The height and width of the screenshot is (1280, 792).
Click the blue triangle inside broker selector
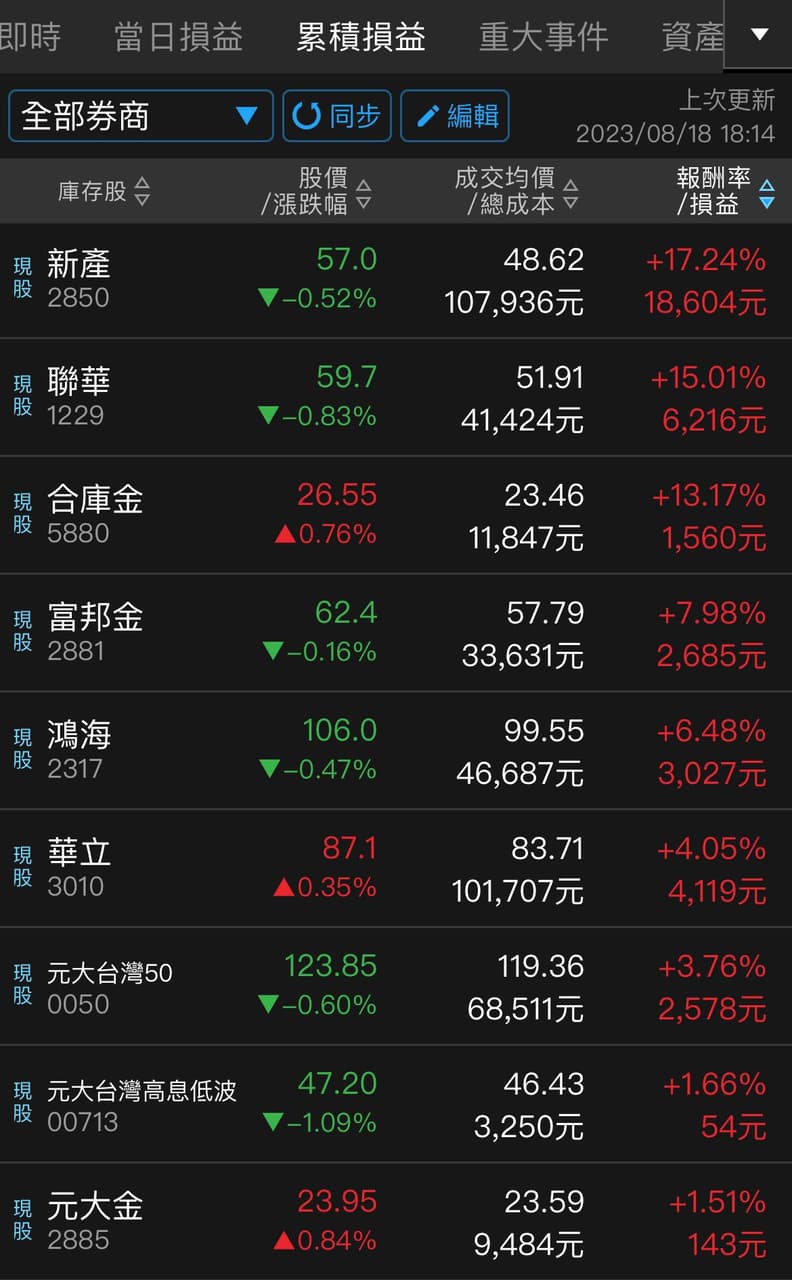click(247, 114)
